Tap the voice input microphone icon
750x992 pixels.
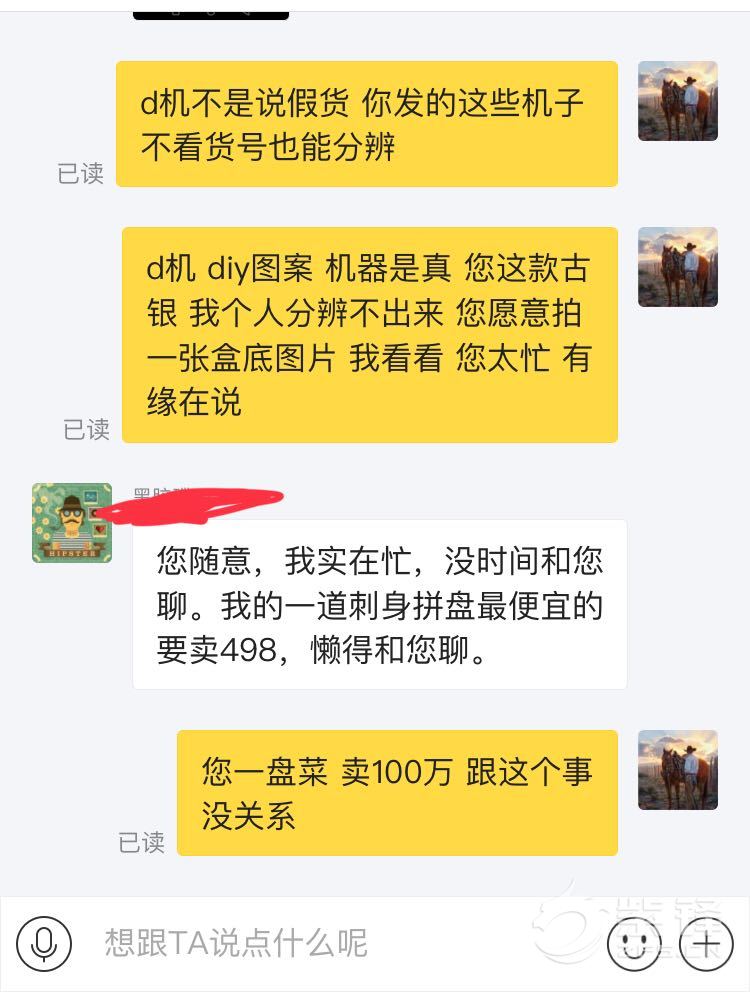44,943
